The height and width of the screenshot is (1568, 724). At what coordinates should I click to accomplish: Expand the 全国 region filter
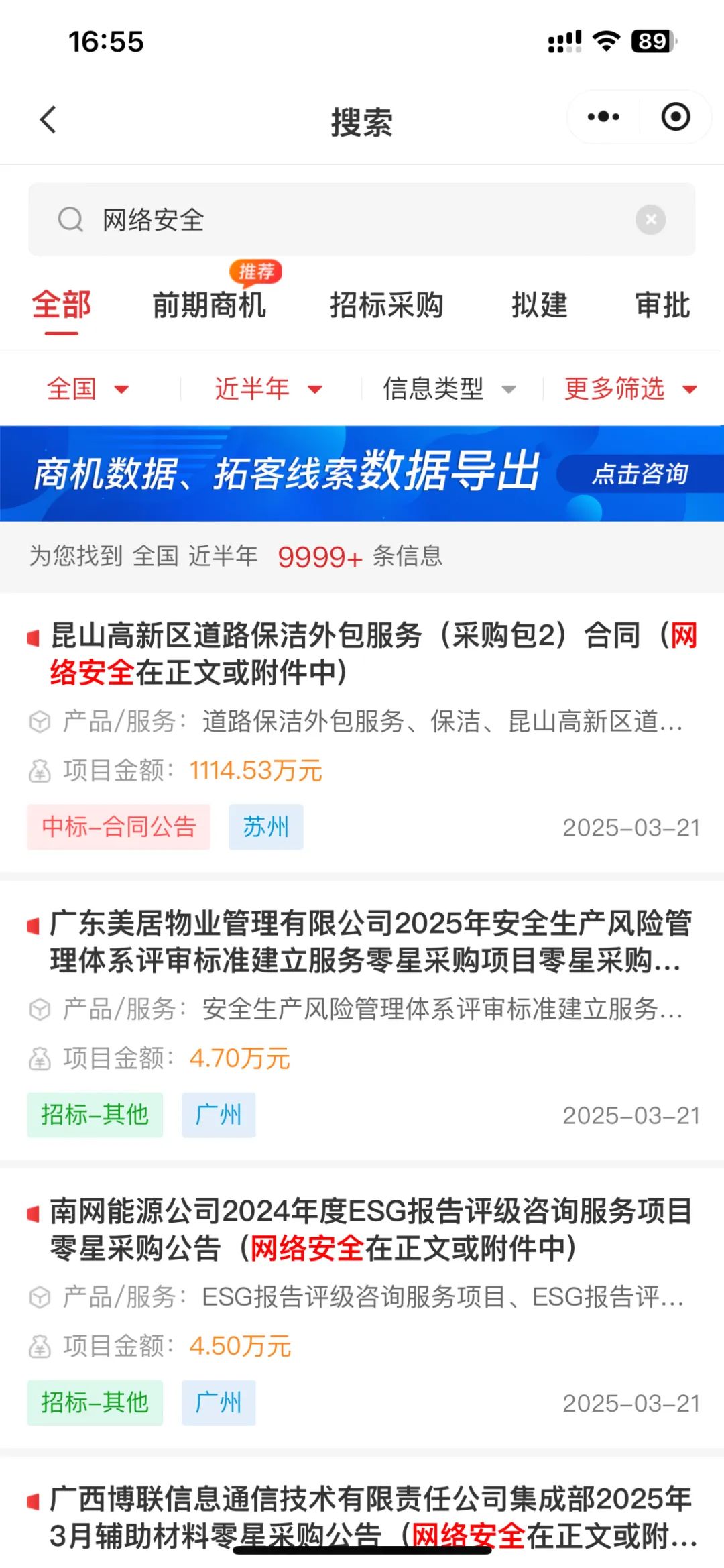point(87,389)
